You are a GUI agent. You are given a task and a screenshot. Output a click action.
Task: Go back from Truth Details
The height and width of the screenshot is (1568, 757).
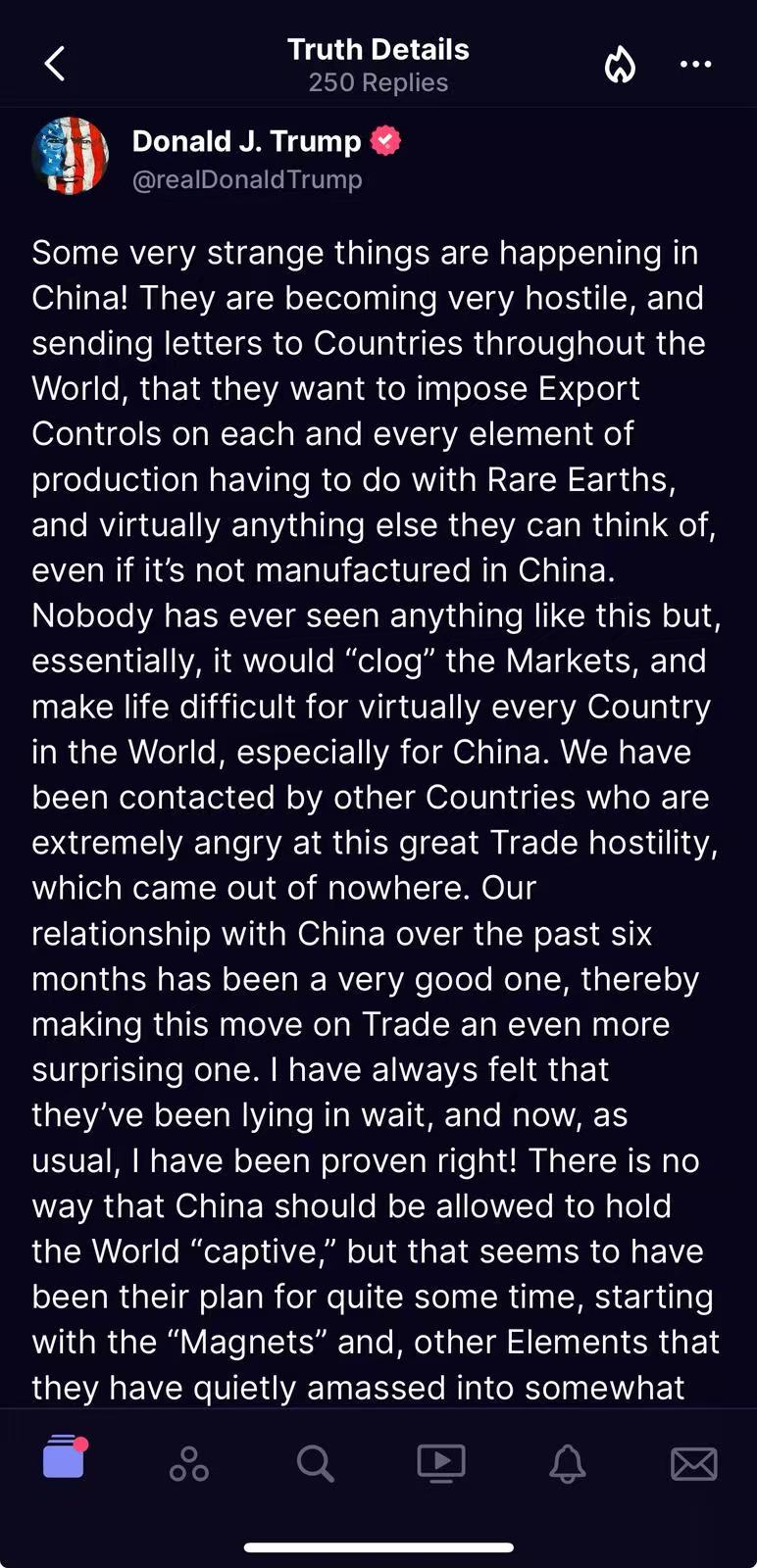click(x=55, y=65)
